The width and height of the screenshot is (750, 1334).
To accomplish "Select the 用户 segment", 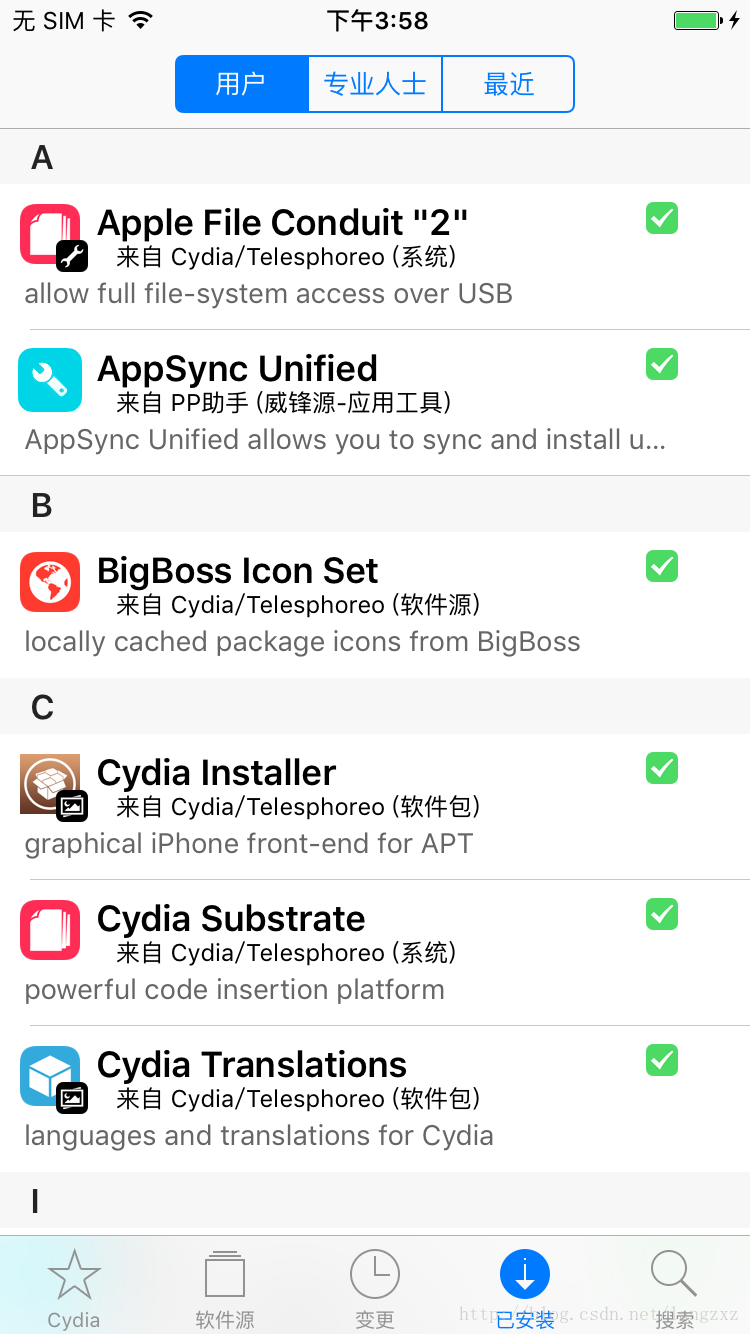I will click(x=241, y=84).
